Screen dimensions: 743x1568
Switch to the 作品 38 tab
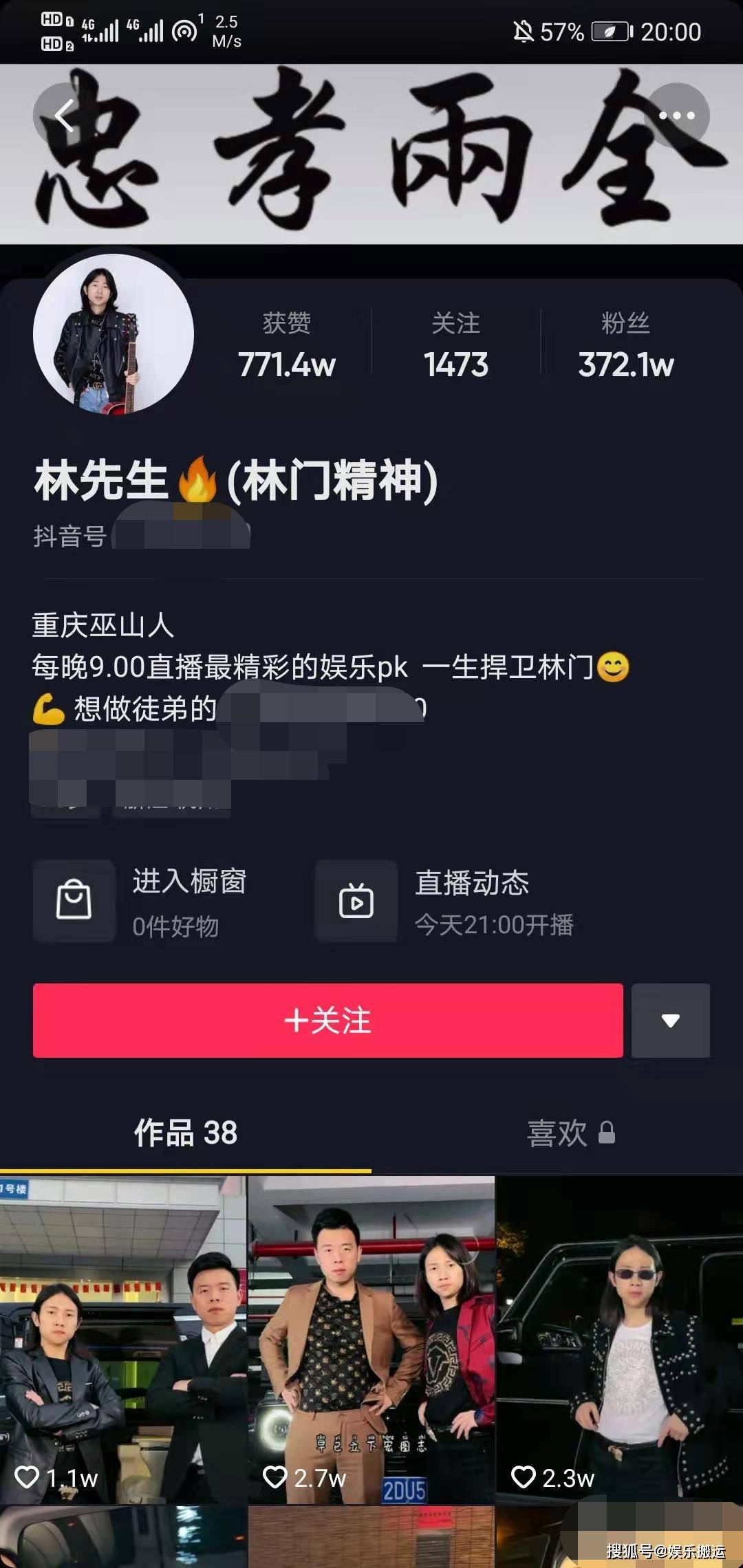click(x=186, y=1133)
